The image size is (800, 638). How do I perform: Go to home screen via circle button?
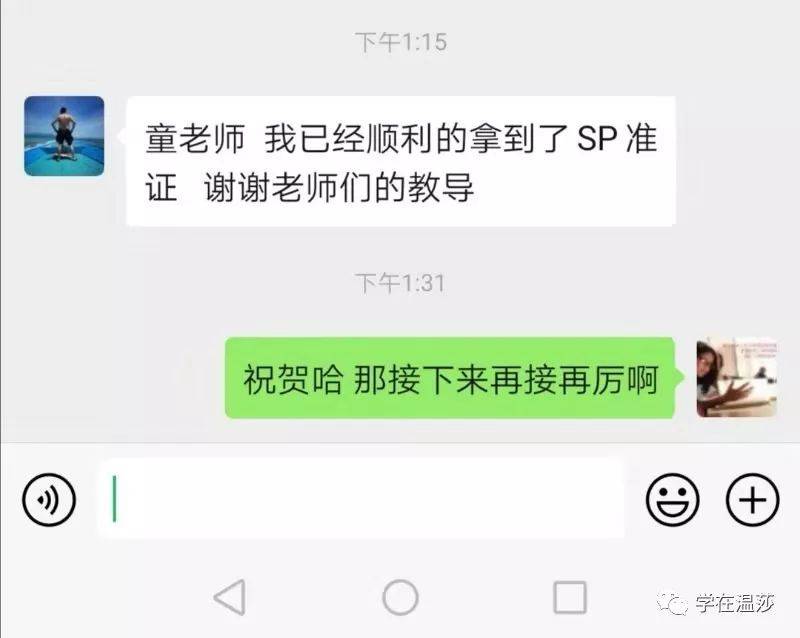[x=400, y=597]
